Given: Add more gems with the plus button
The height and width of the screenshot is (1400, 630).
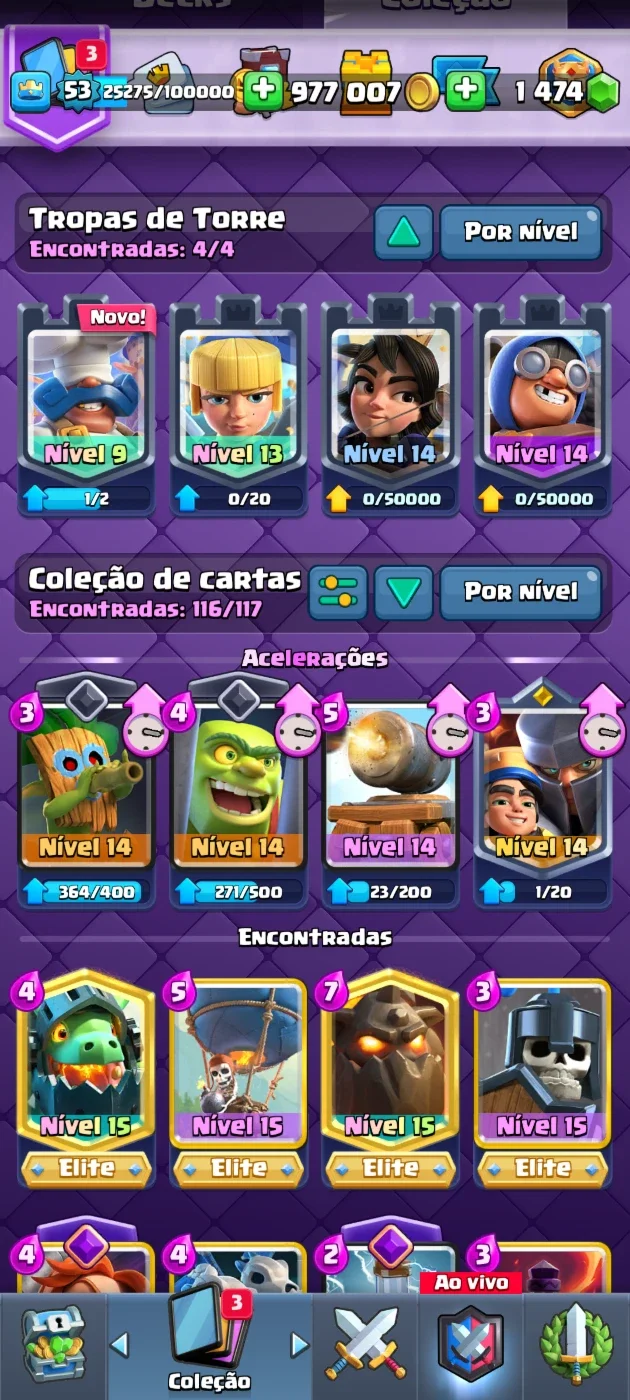Looking at the screenshot, I should [465, 91].
